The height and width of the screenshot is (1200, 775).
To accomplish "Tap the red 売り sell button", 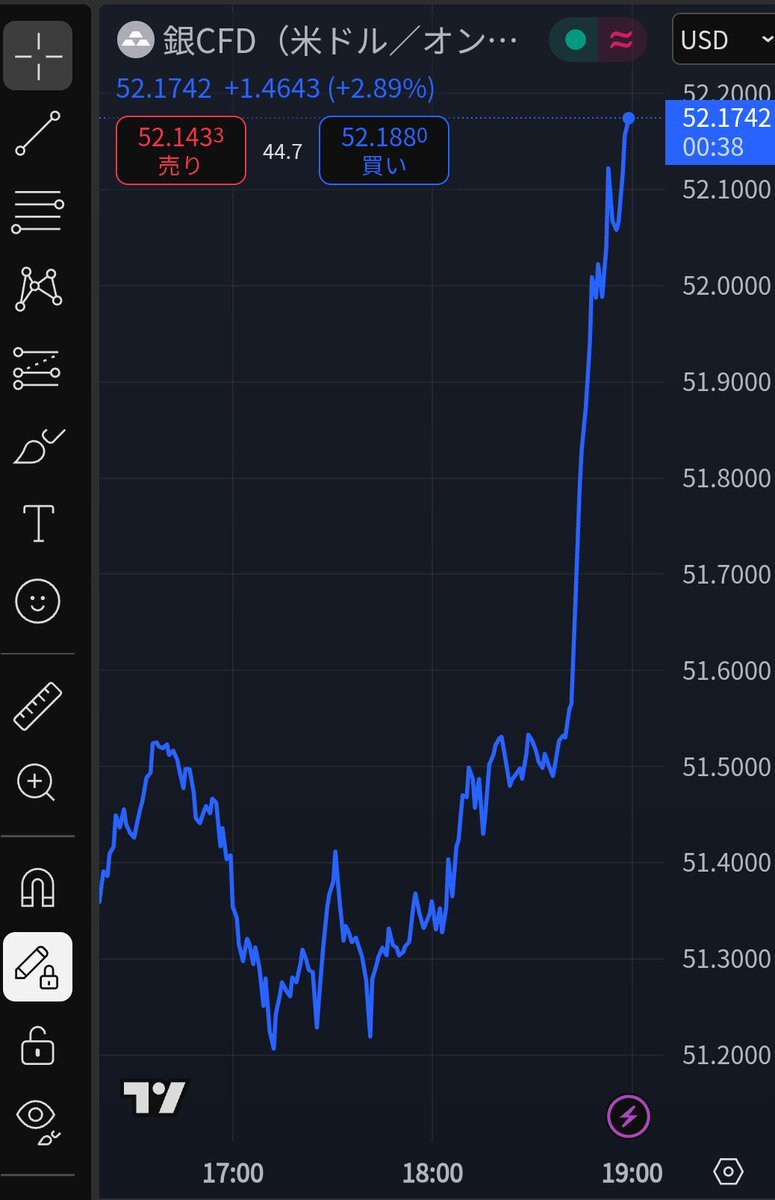I will (181, 150).
